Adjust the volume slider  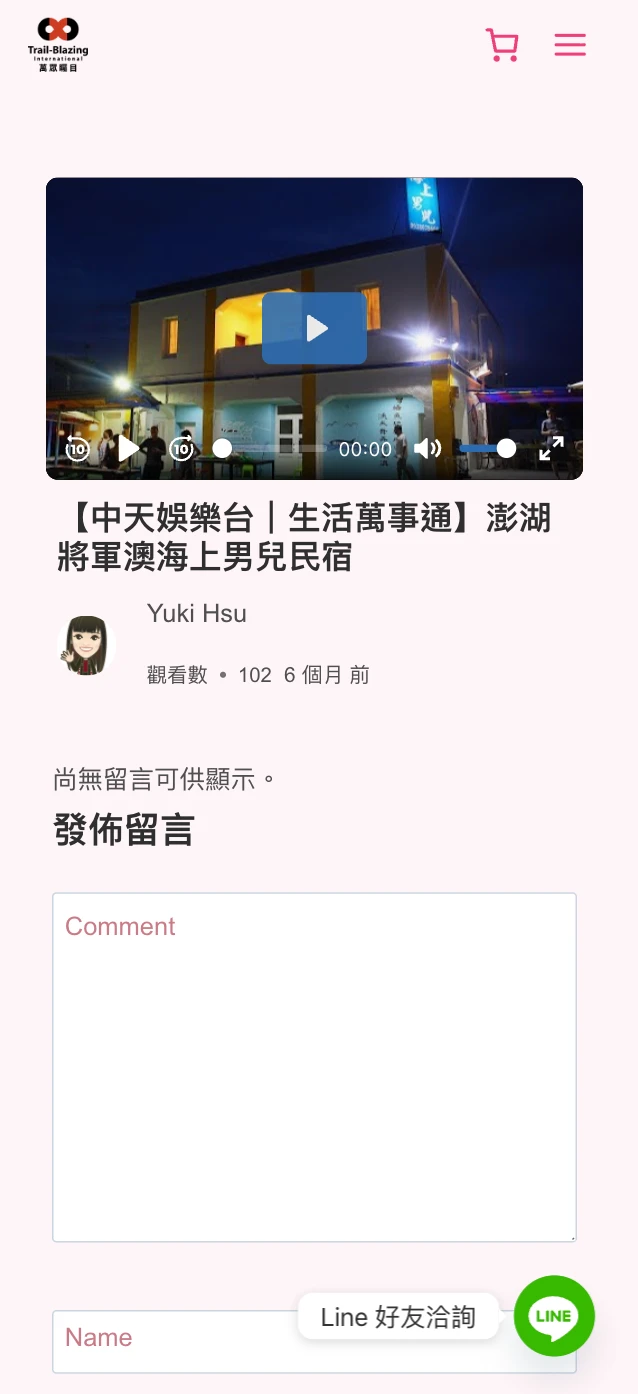click(486, 449)
